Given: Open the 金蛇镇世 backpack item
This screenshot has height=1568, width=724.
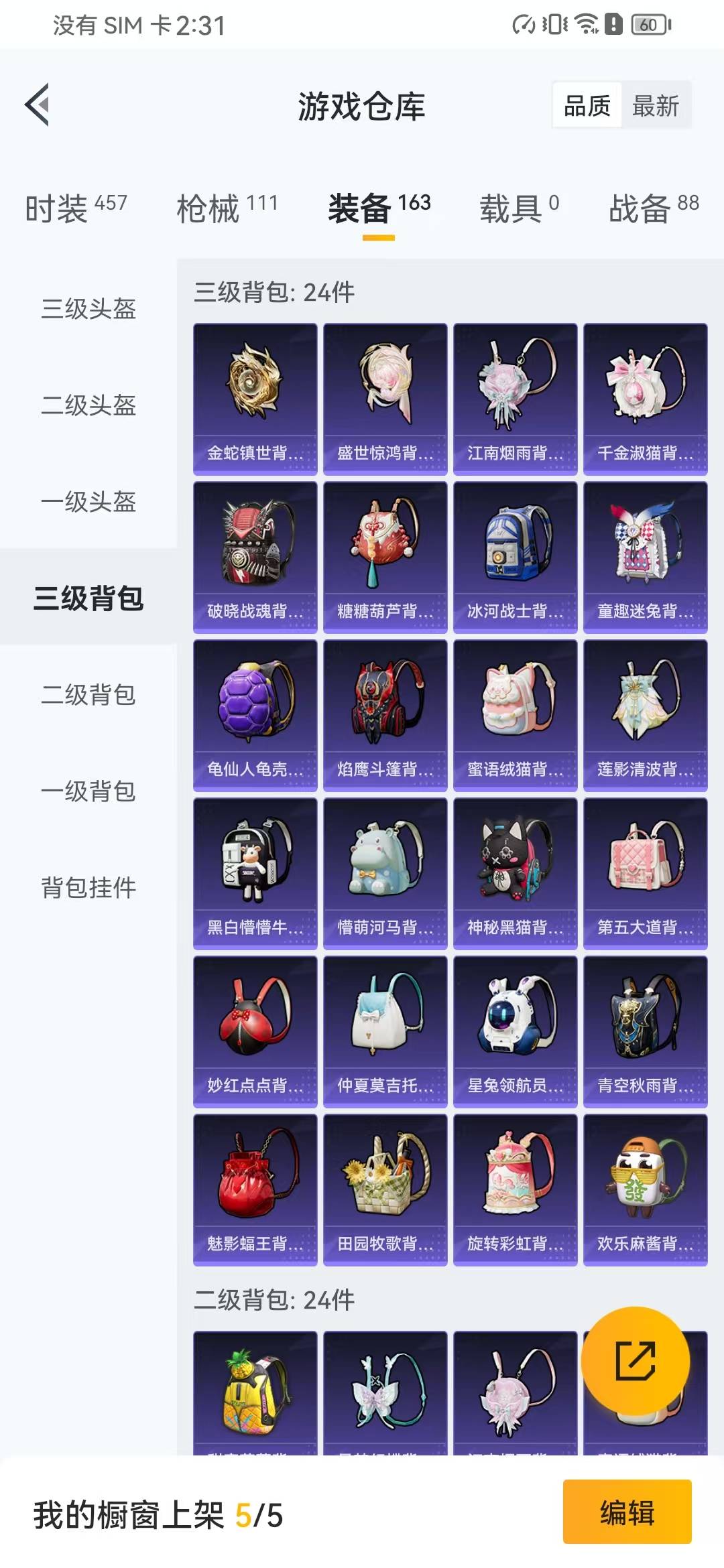Looking at the screenshot, I should pyautogui.click(x=255, y=399).
